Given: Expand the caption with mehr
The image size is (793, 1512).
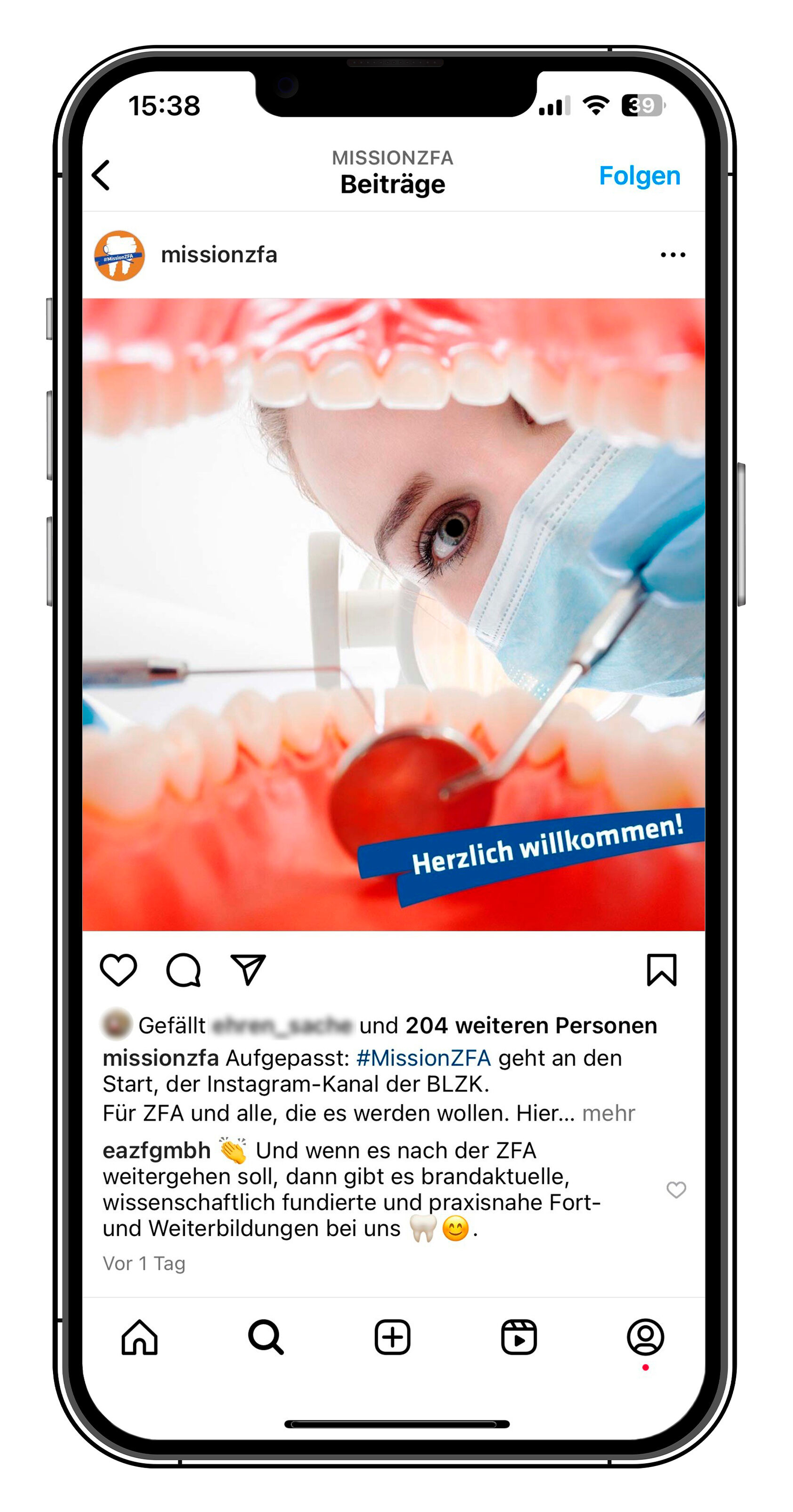Looking at the screenshot, I should pos(608,1113).
